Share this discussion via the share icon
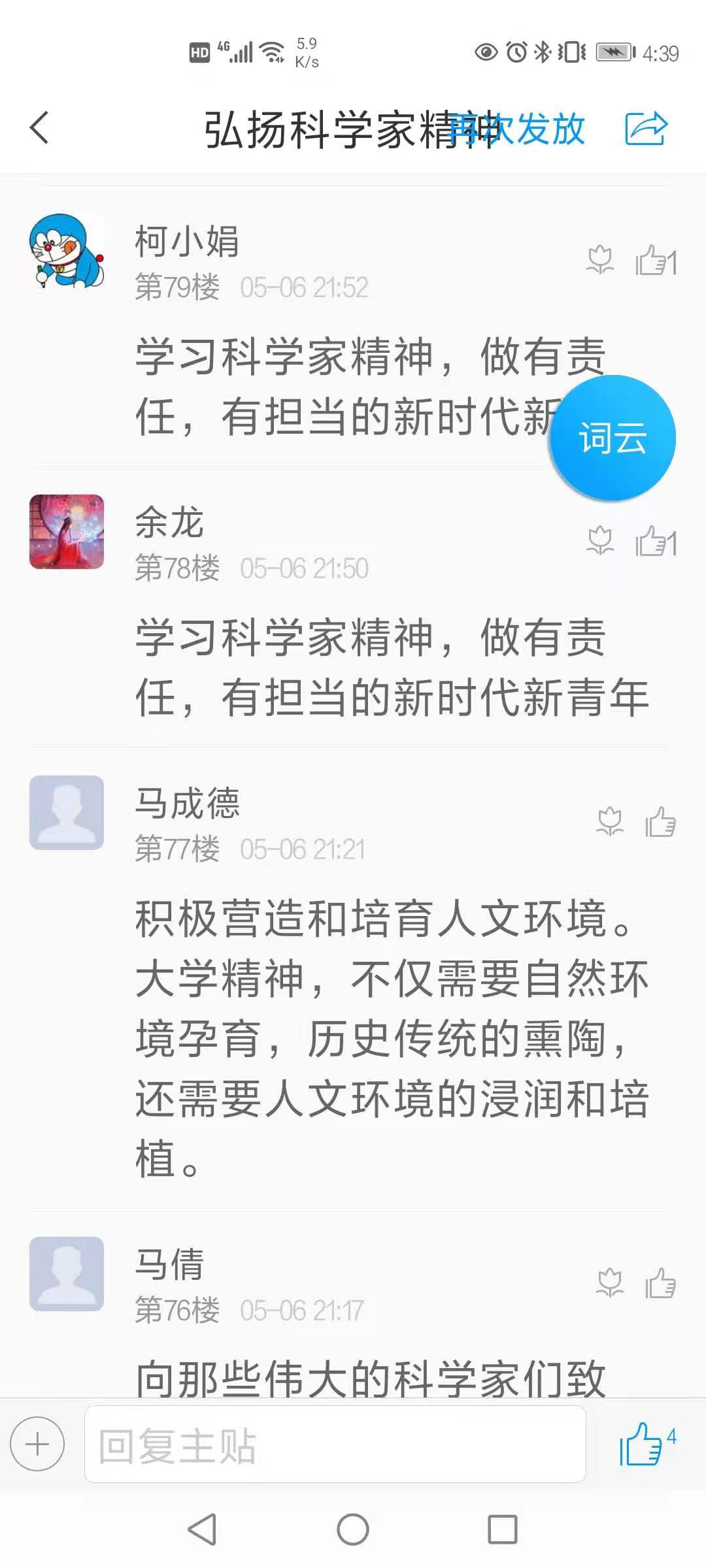Image resolution: width=706 pixels, height=1568 pixels. click(646, 128)
